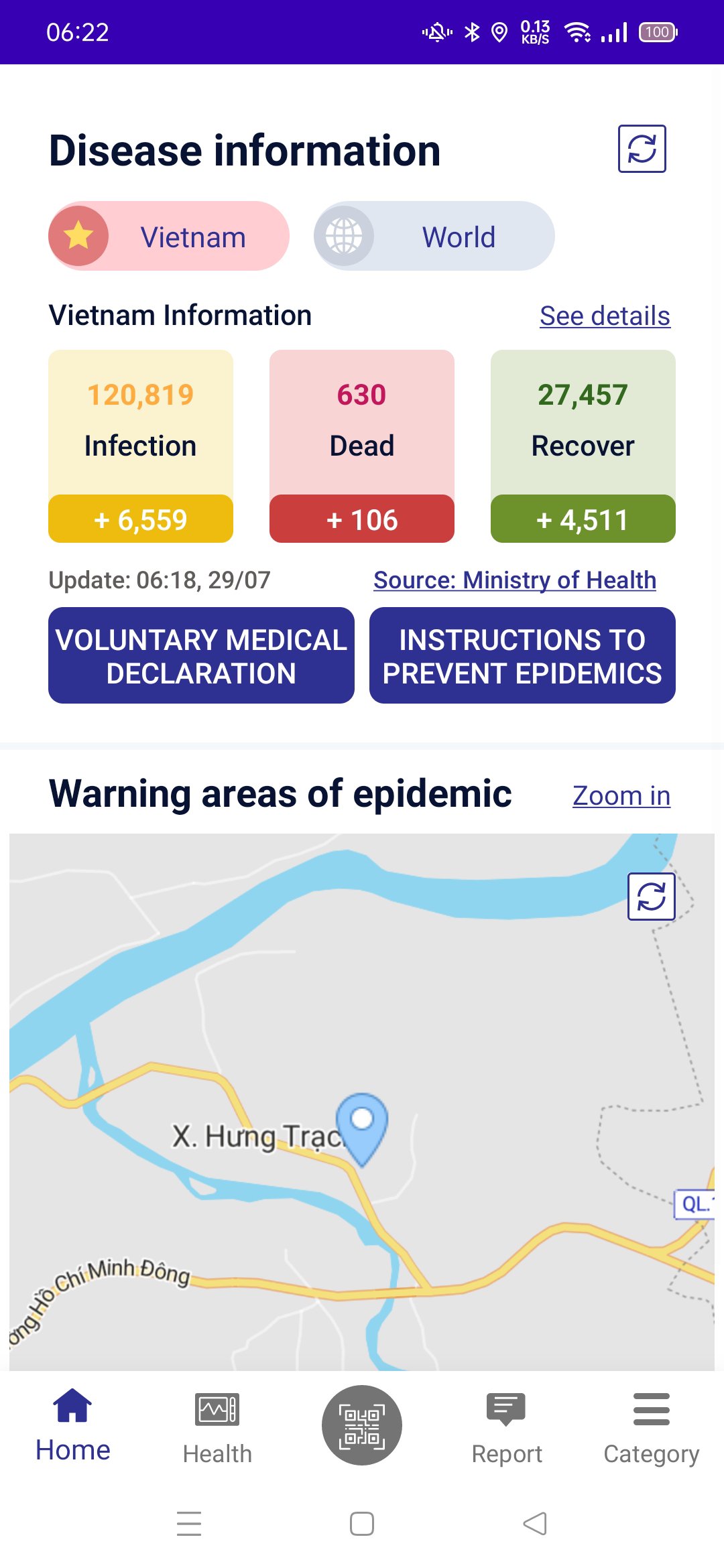
Task: Open the QR code scanner
Action: (x=362, y=1425)
